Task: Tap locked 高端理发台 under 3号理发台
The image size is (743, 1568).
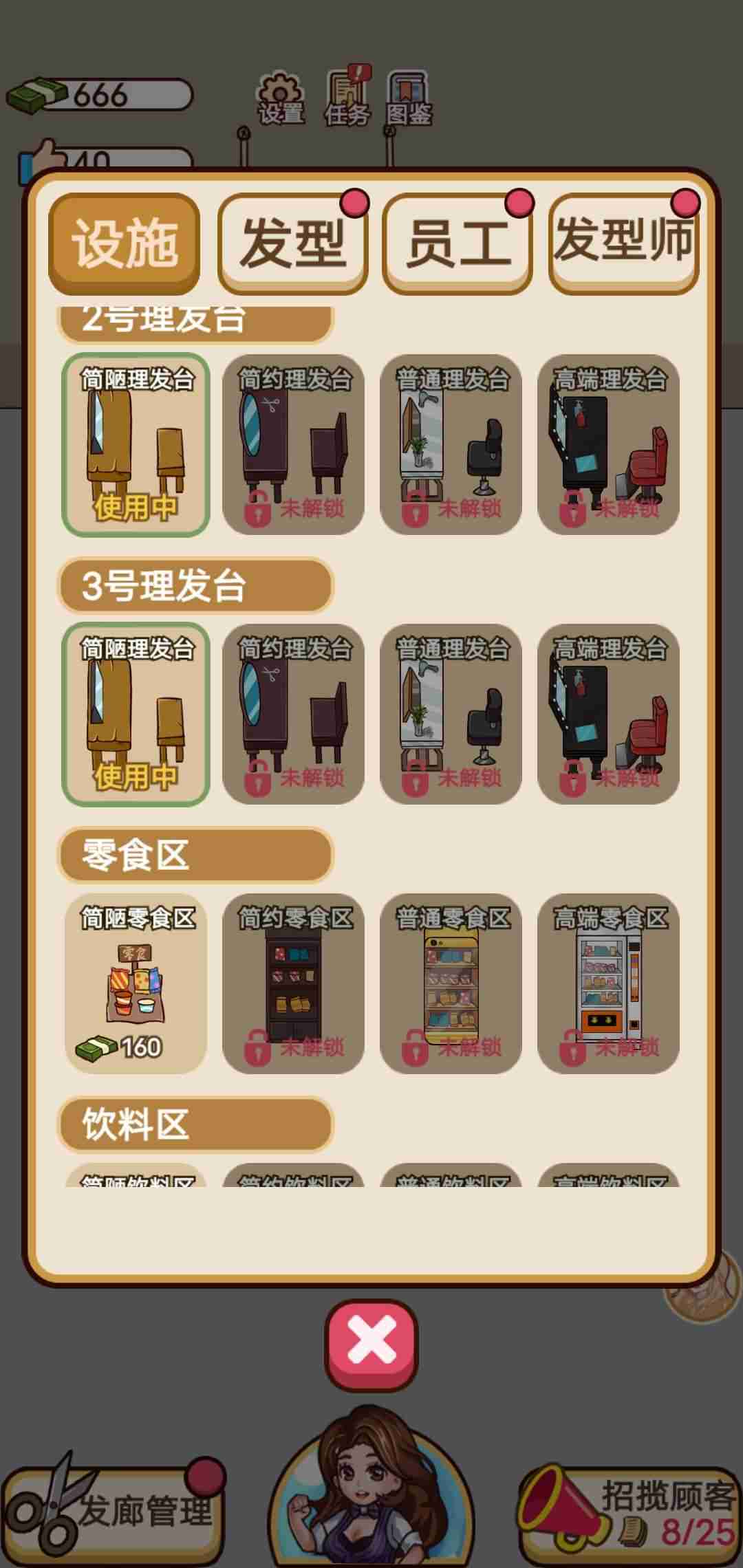Action: [608, 714]
